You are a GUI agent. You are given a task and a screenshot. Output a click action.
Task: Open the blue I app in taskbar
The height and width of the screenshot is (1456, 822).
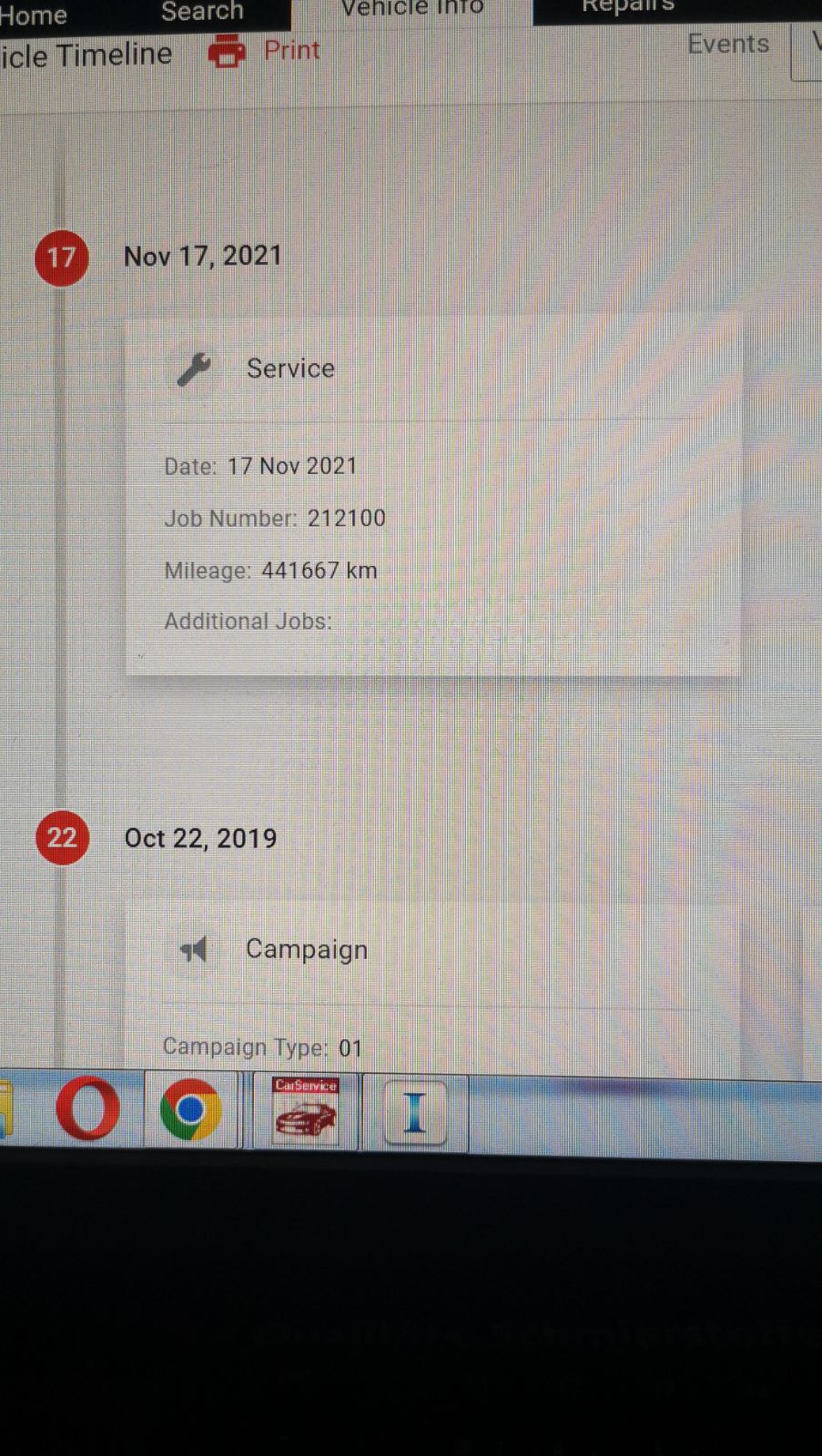pos(415,1112)
